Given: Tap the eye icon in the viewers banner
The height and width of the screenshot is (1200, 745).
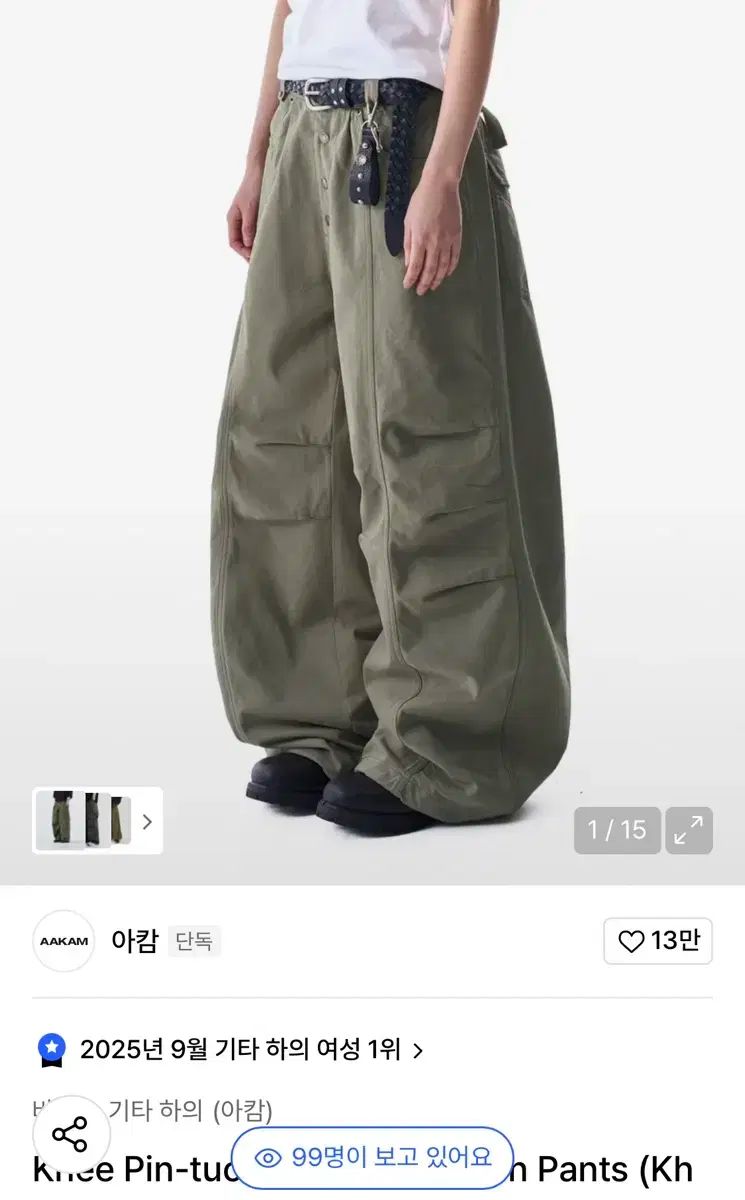Looking at the screenshot, I should (x=268, y=1158).
